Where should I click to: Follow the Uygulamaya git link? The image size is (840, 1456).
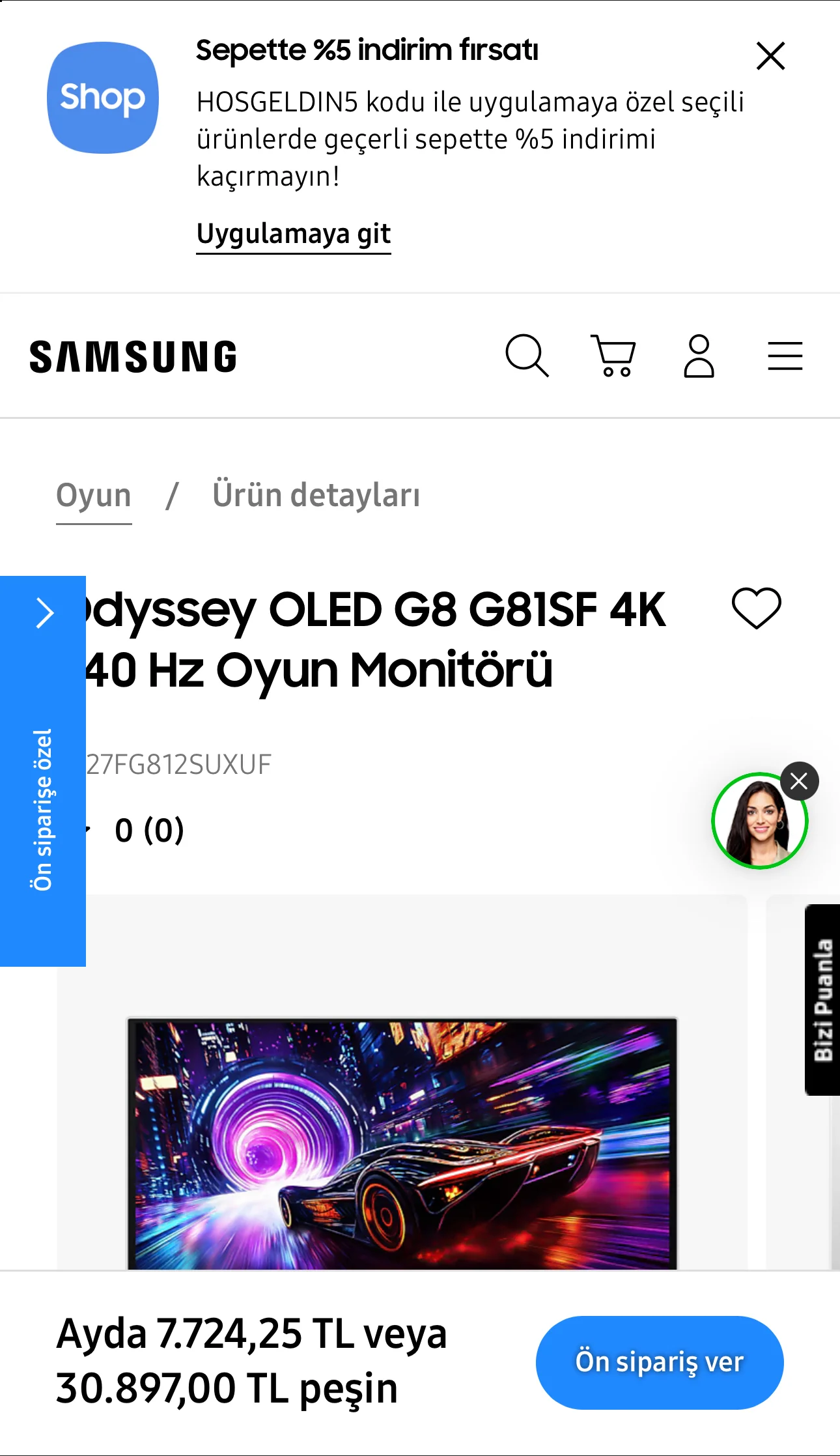[x=294, y=234]
